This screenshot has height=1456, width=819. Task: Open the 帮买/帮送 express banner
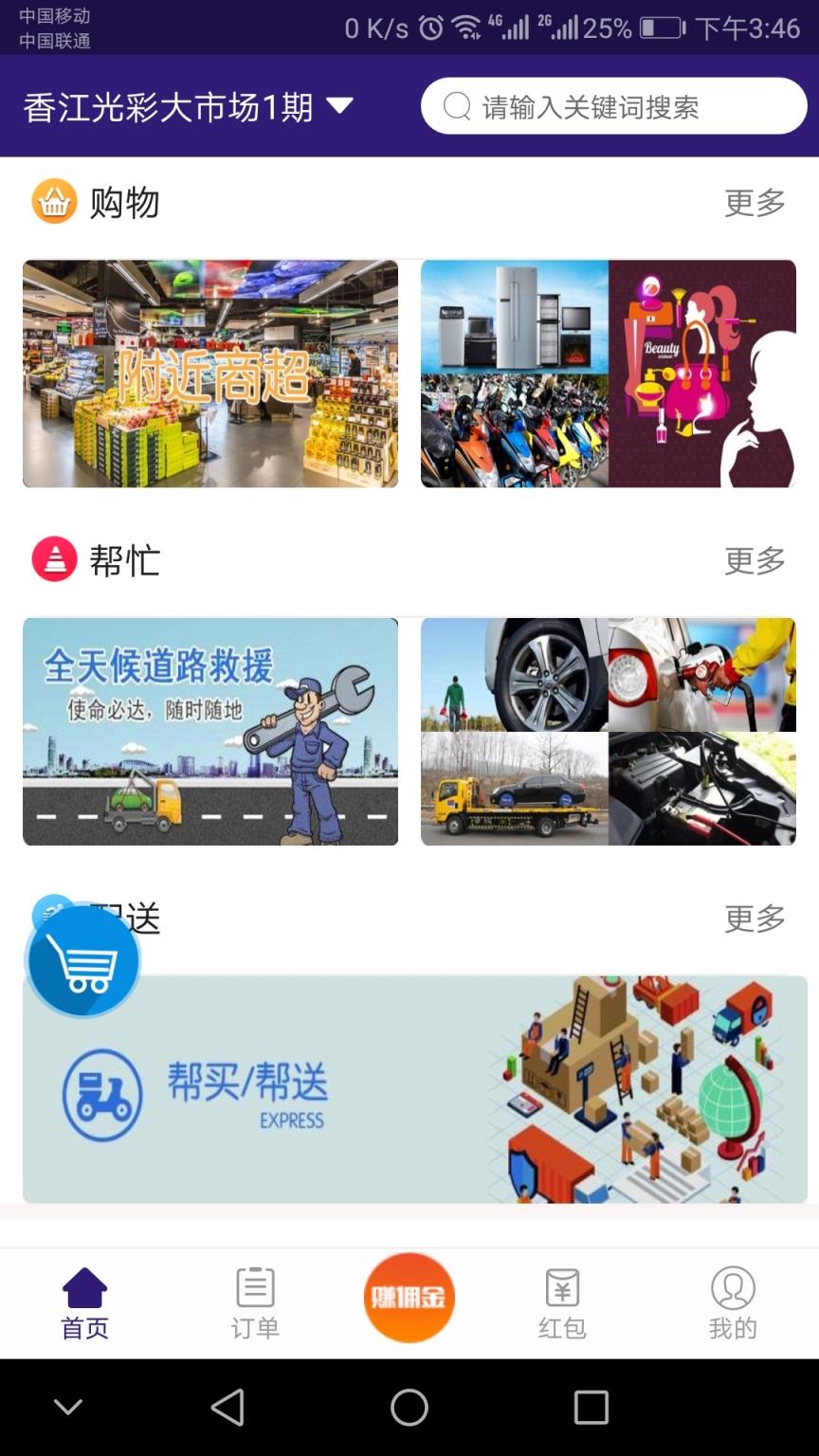click(415, 1089)
